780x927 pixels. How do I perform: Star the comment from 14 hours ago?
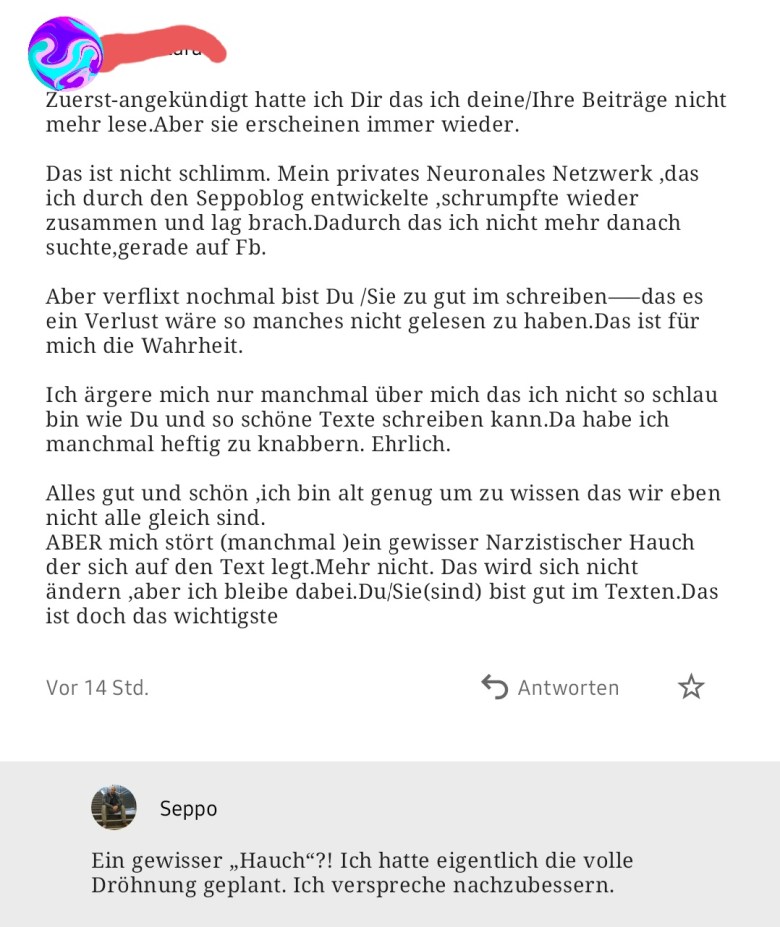(691, 687)
